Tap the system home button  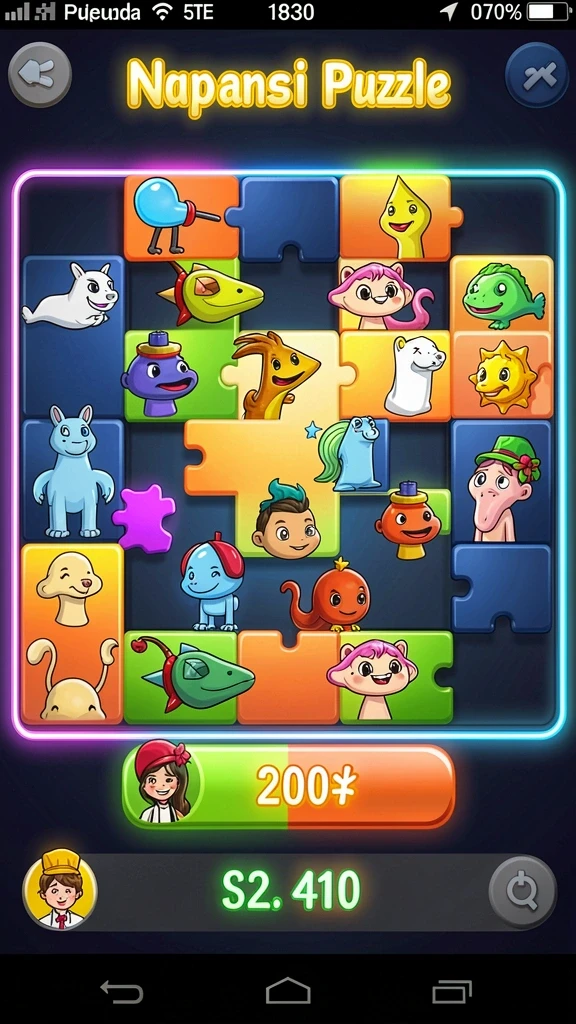pyautogui.click(x=288, y=991)
